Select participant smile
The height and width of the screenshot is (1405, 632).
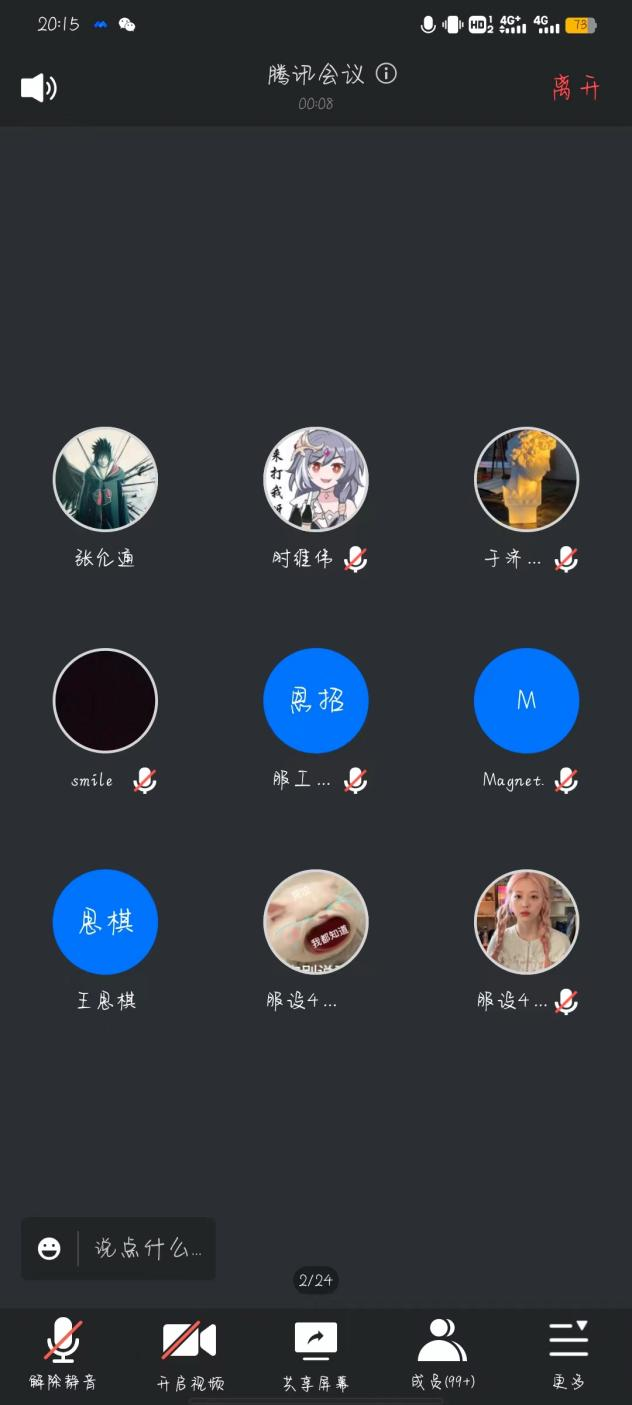coord(105,701)
